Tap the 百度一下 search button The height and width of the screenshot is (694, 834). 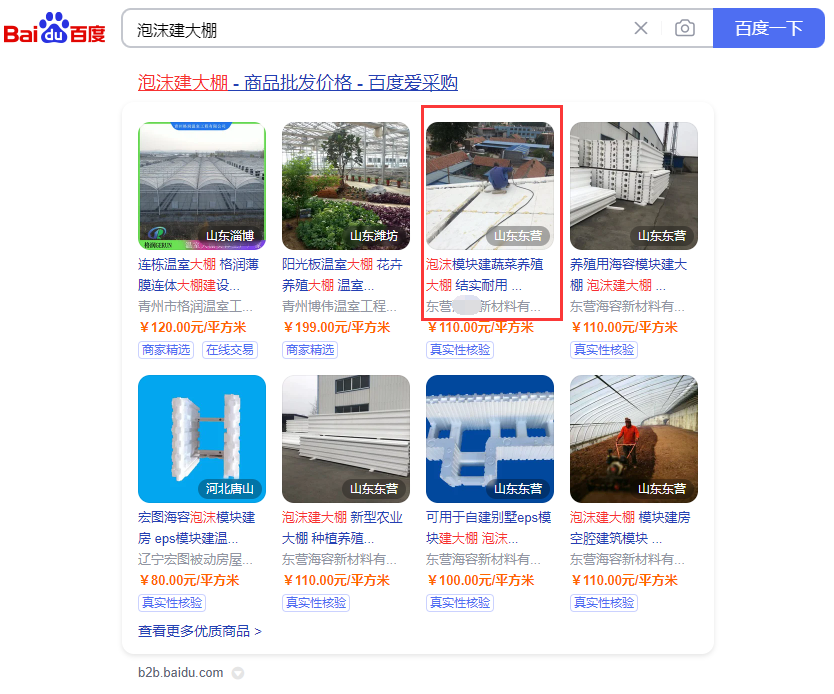(x=768, y=29)
